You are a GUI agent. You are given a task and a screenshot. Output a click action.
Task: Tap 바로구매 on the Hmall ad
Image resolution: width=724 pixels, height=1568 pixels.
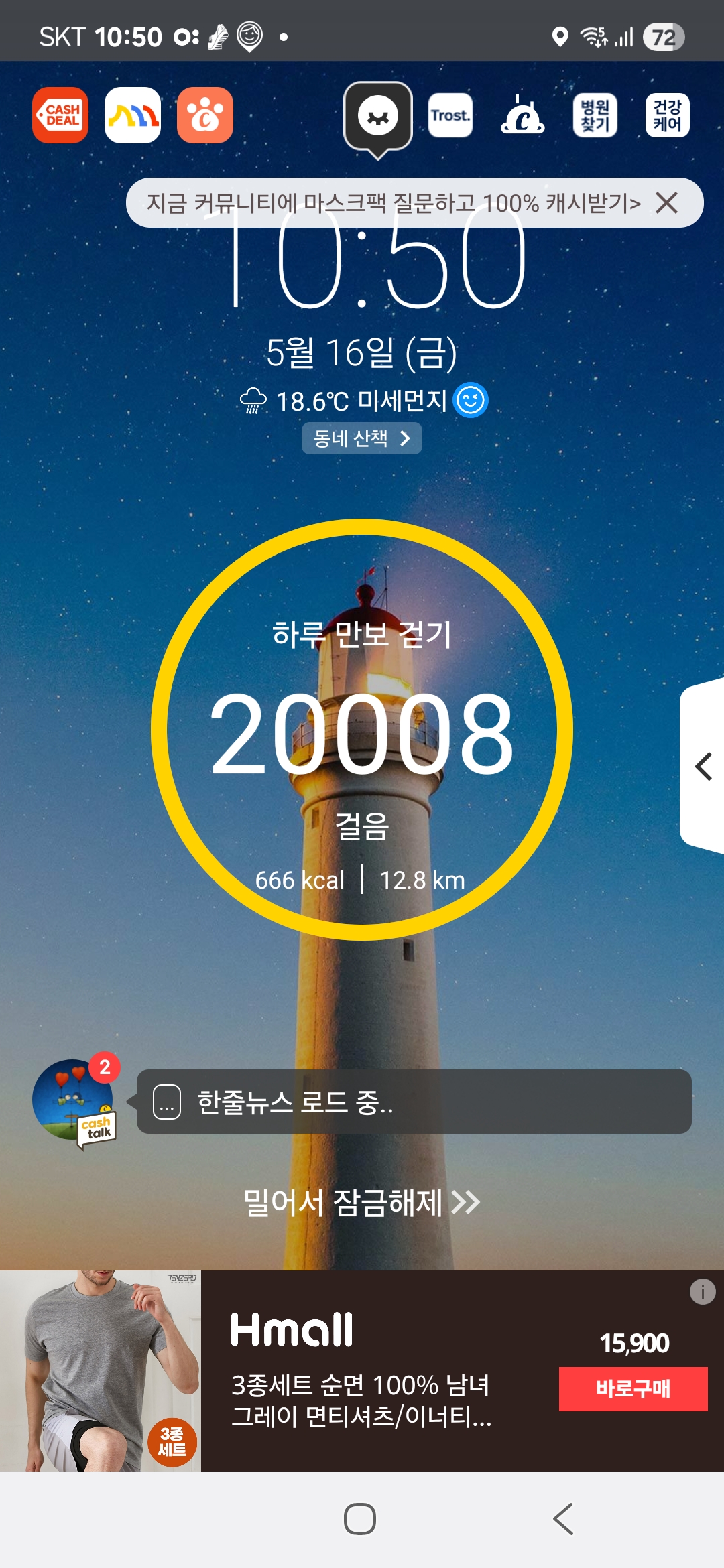[633, 1388]
